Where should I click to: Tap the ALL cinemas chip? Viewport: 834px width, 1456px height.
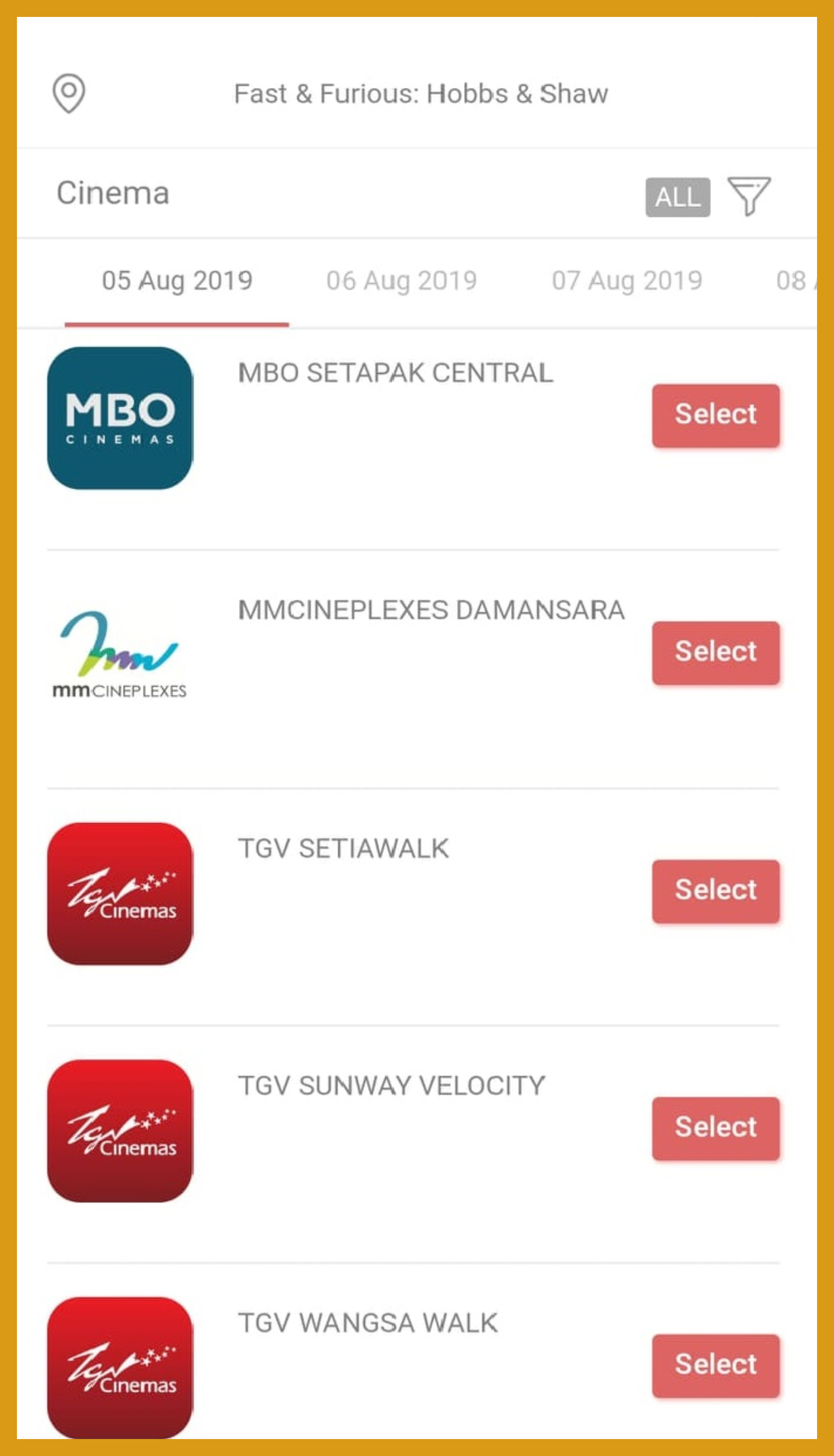tap(678, 197)
